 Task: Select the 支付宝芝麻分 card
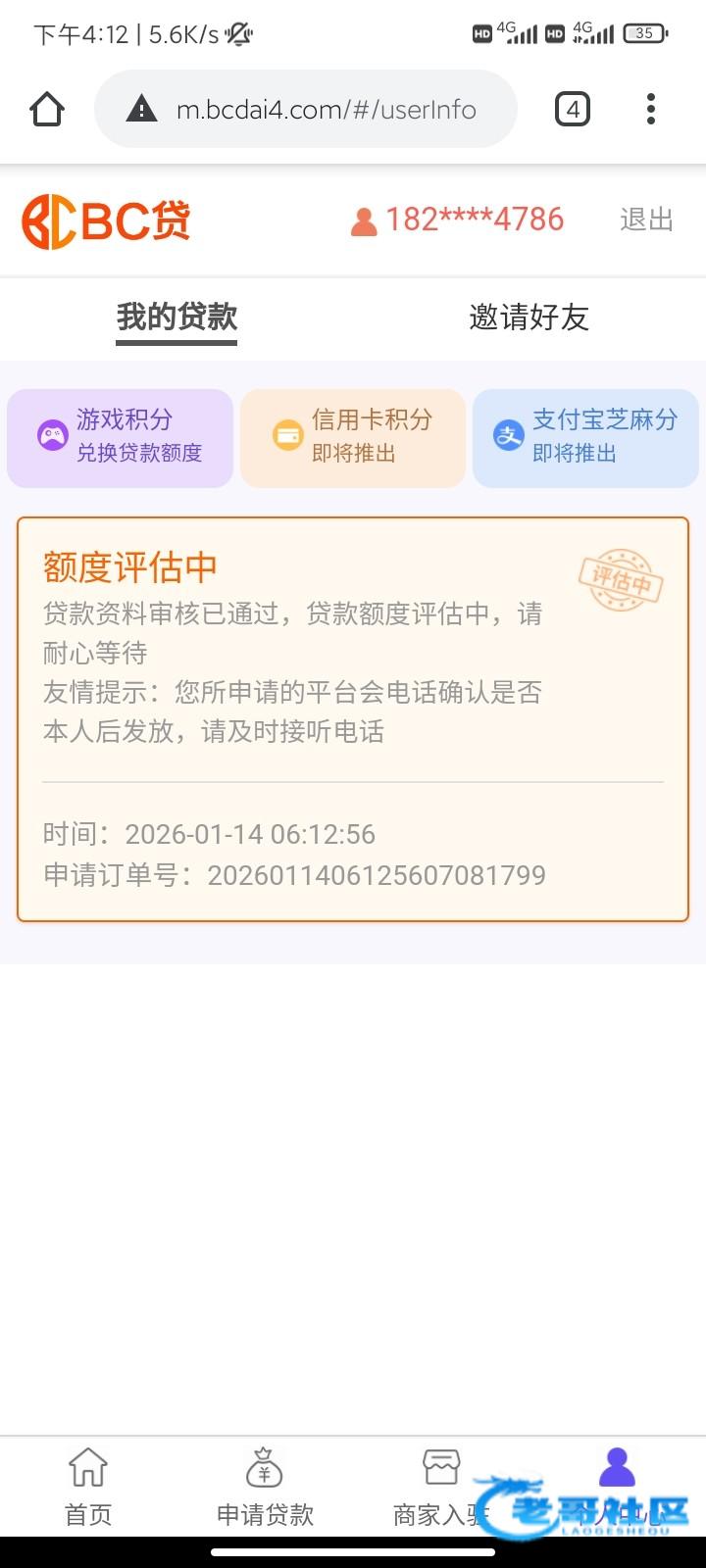(585, 437)
